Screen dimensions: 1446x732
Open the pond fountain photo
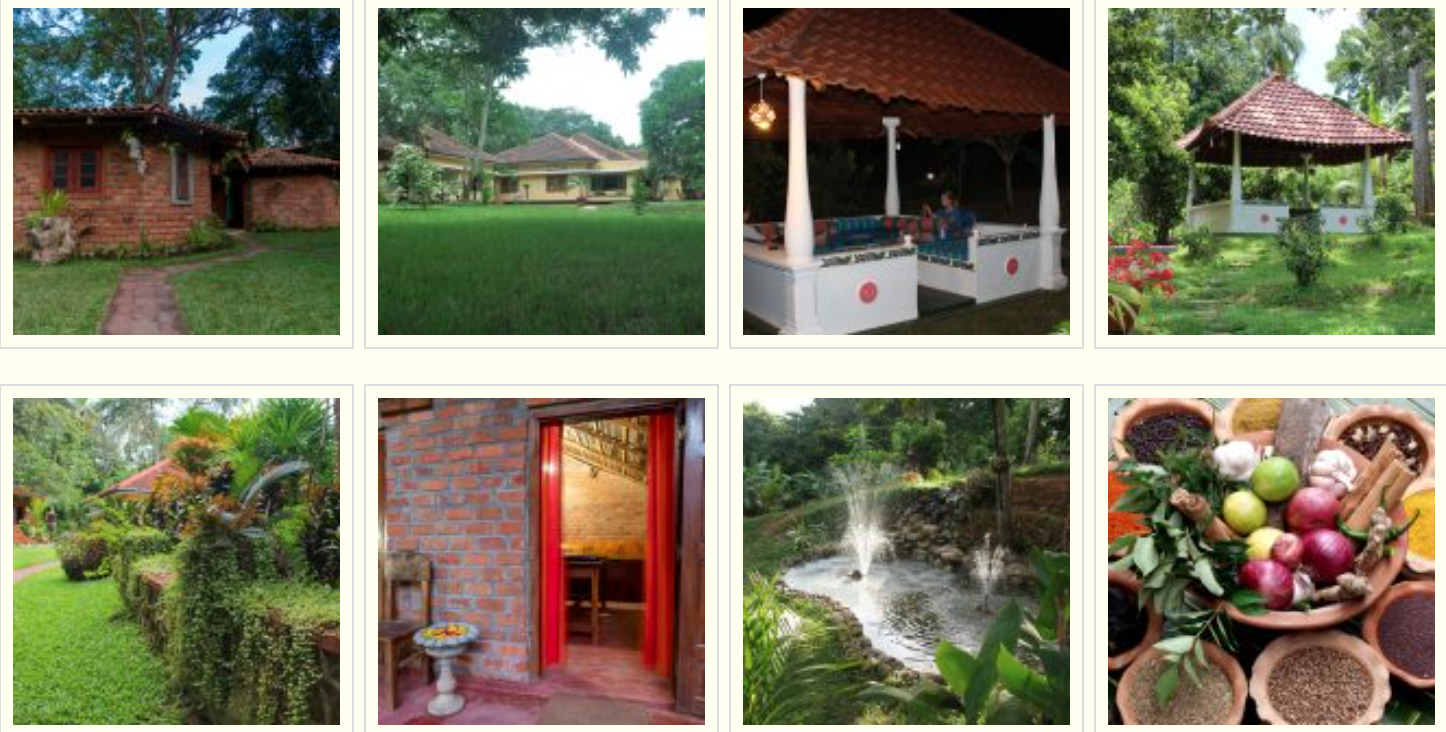pos(906,561)
